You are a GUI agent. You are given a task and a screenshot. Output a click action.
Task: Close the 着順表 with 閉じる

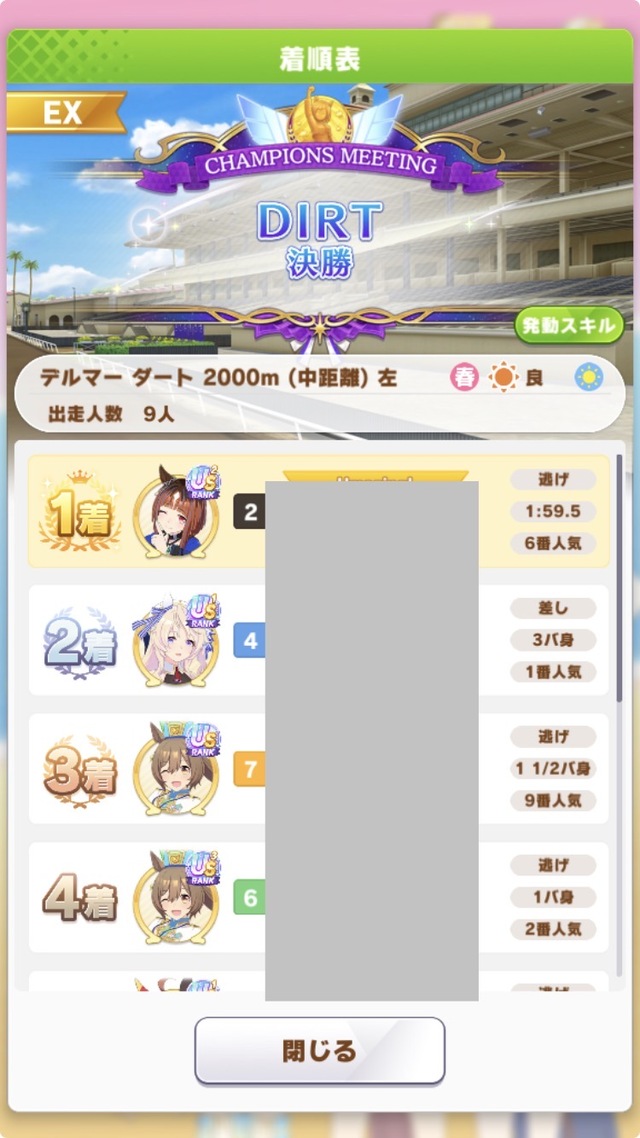319,1050
